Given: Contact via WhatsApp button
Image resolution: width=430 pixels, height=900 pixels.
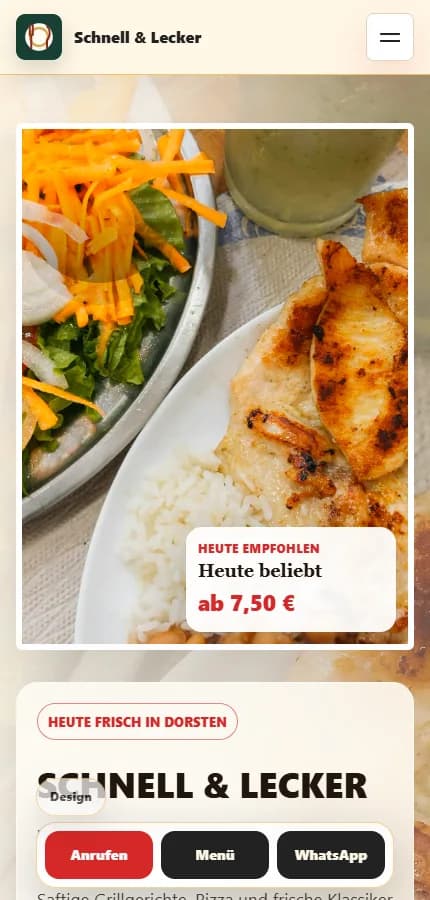Looking at the screenshot, I should pyautogui.click(x=331, y=855).
